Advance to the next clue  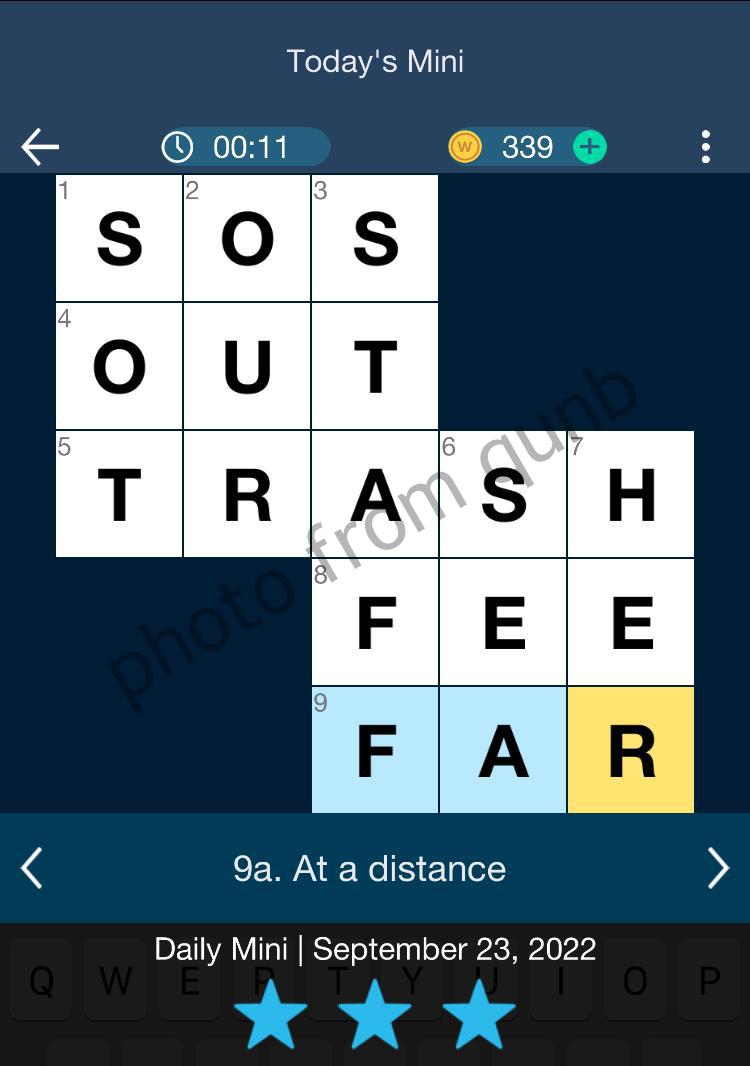click(718, 868)
